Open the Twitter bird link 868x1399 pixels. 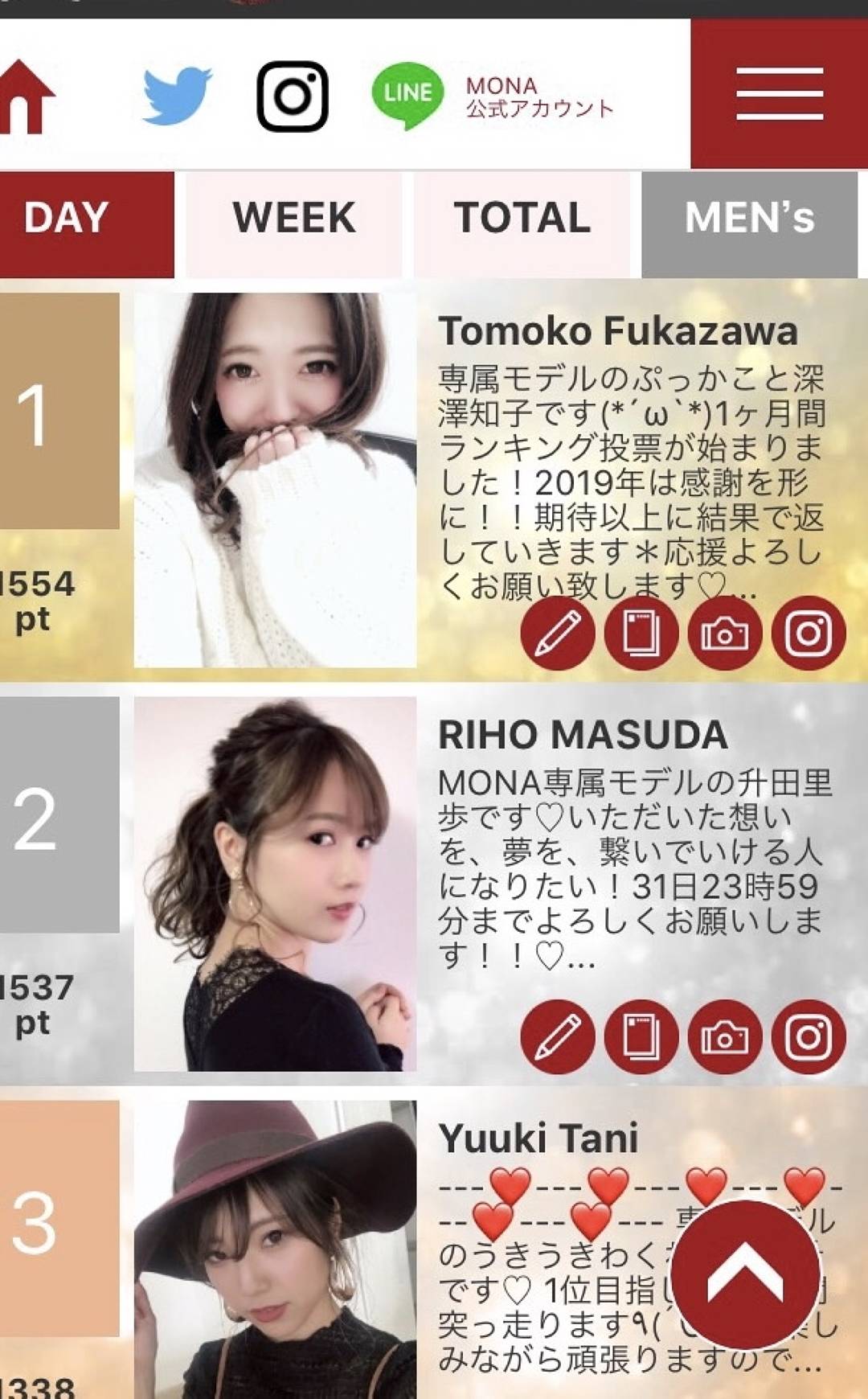pyautogui.click(x=177, y=96)
